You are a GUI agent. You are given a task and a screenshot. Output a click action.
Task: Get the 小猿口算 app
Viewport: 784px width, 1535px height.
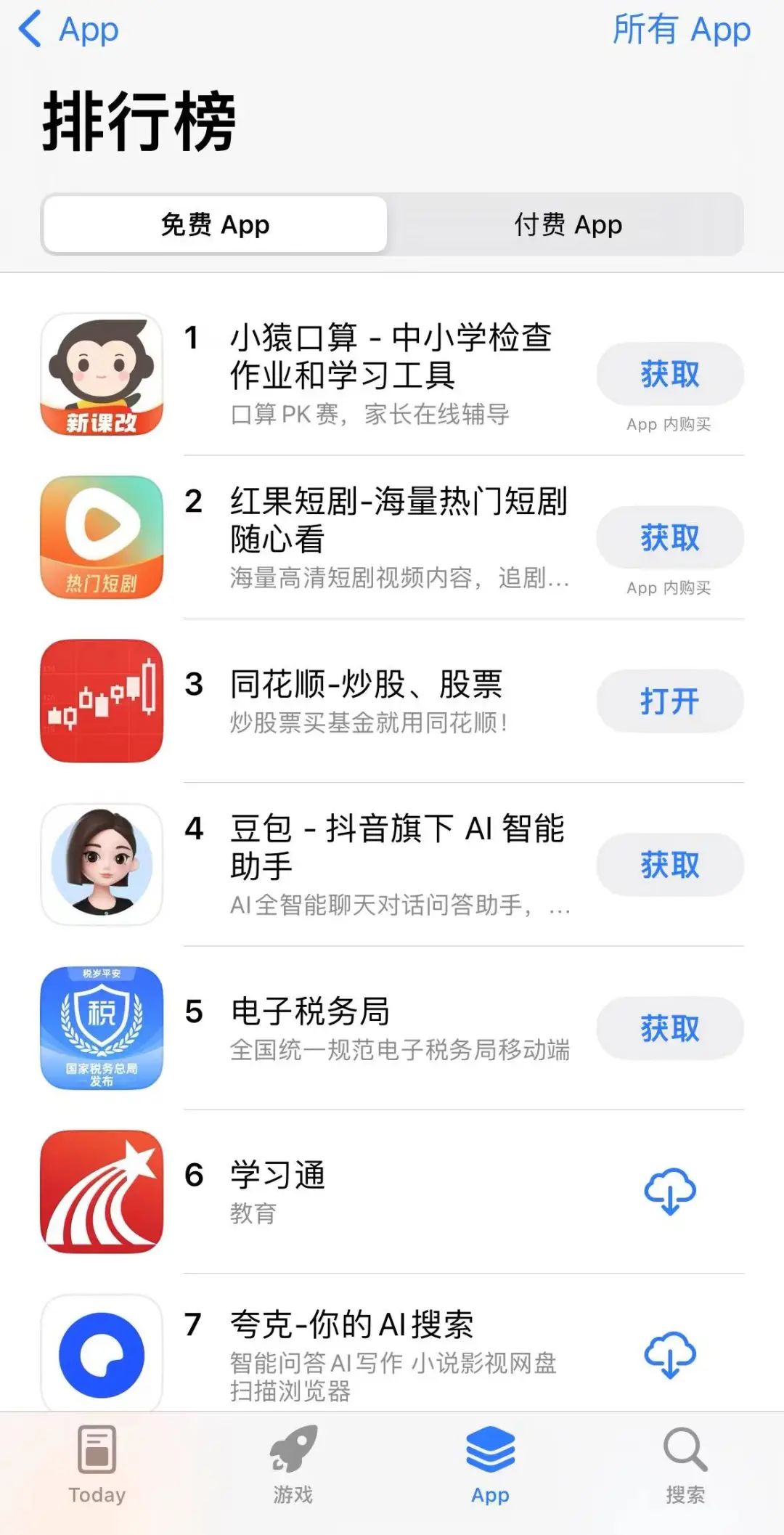point(669,375)
